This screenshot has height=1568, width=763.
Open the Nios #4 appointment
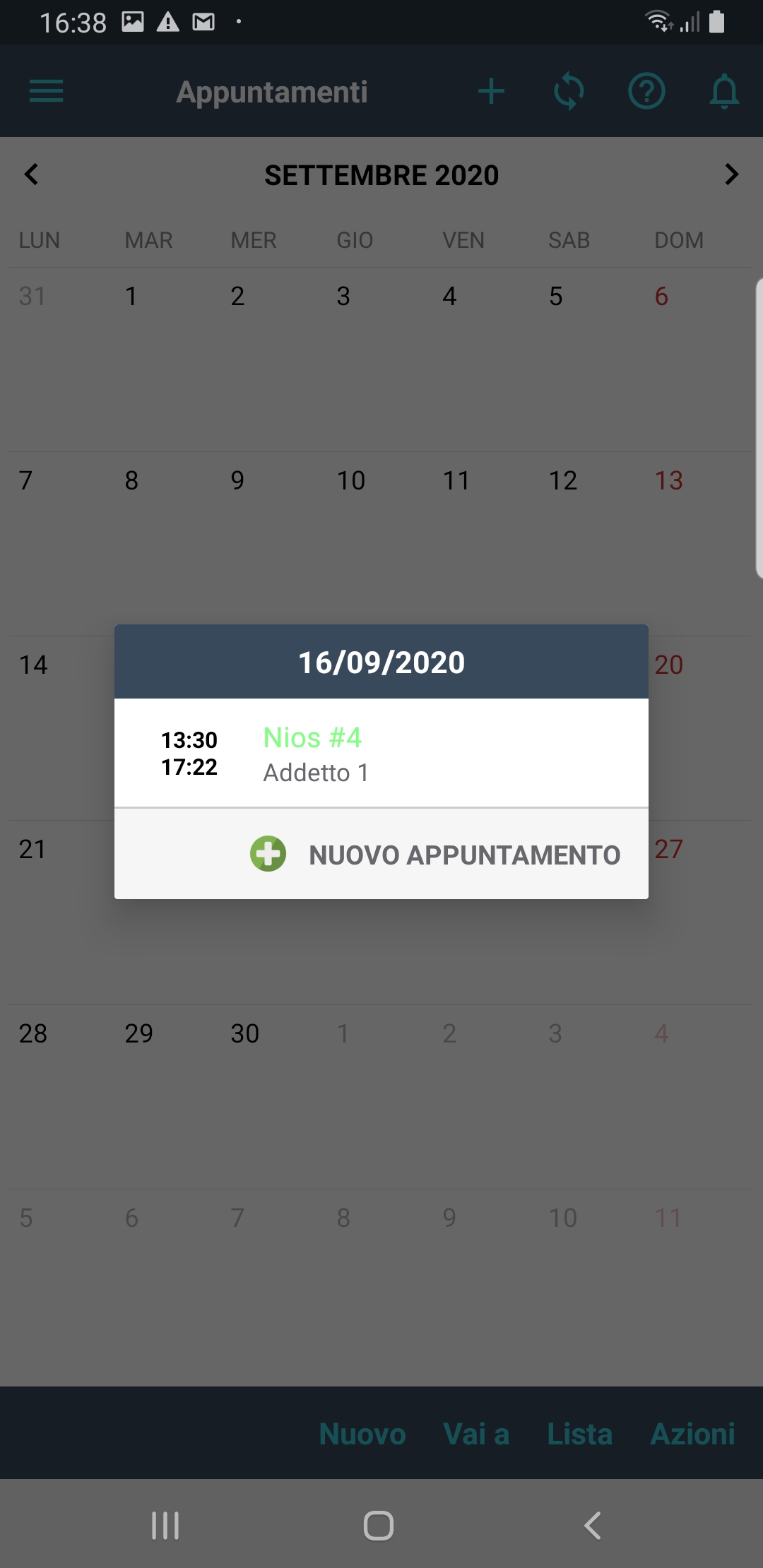click(x=381, y=753)
